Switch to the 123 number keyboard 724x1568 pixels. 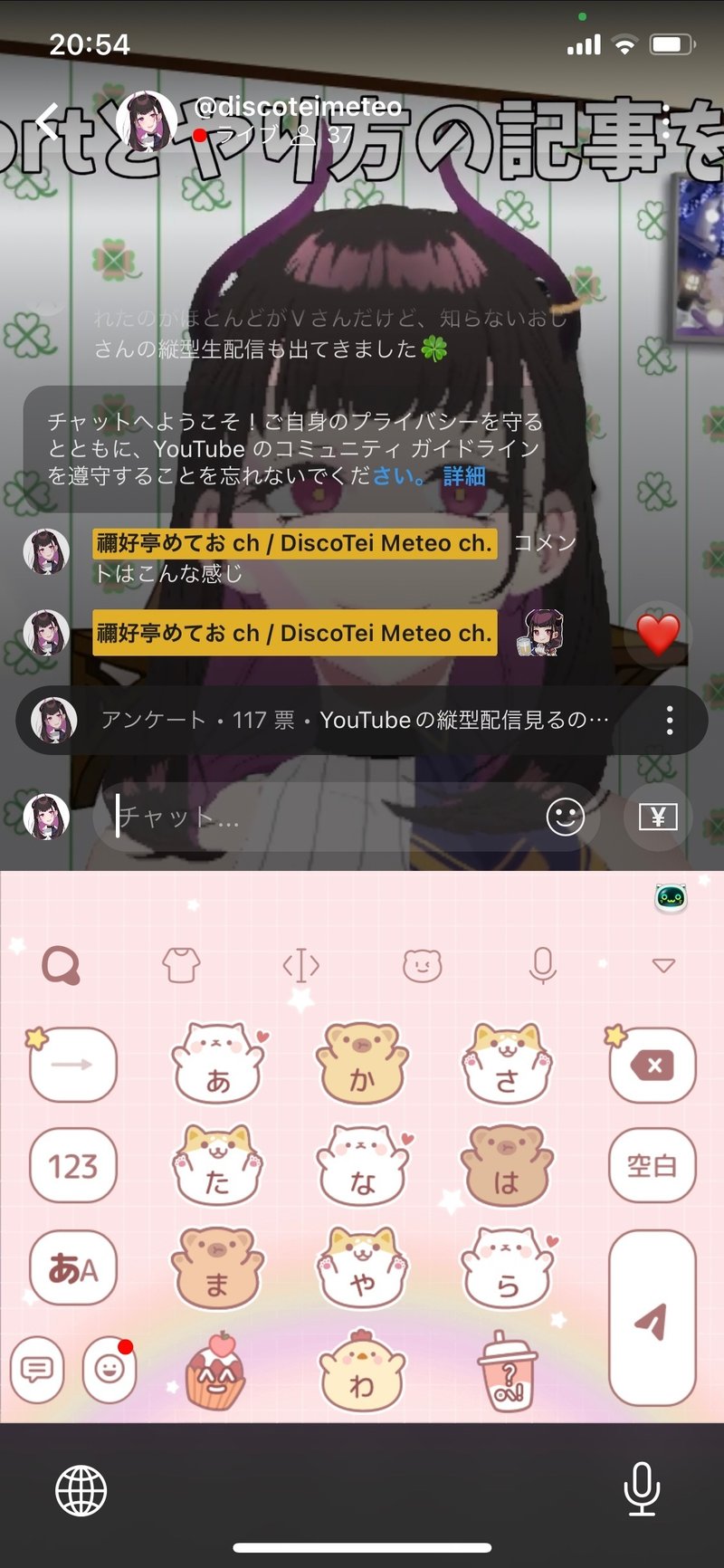point(73,1165)
